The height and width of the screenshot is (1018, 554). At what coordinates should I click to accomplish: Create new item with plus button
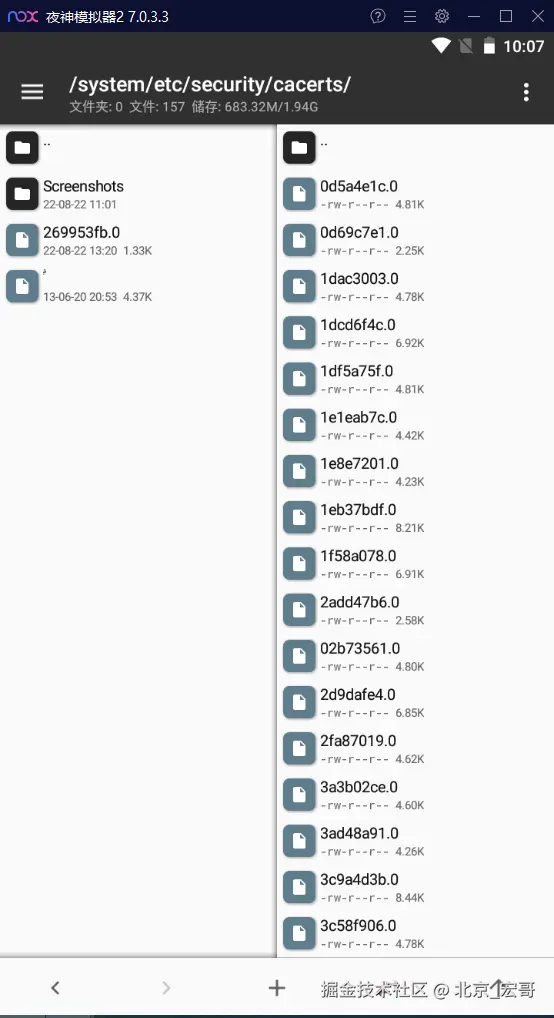277,988
